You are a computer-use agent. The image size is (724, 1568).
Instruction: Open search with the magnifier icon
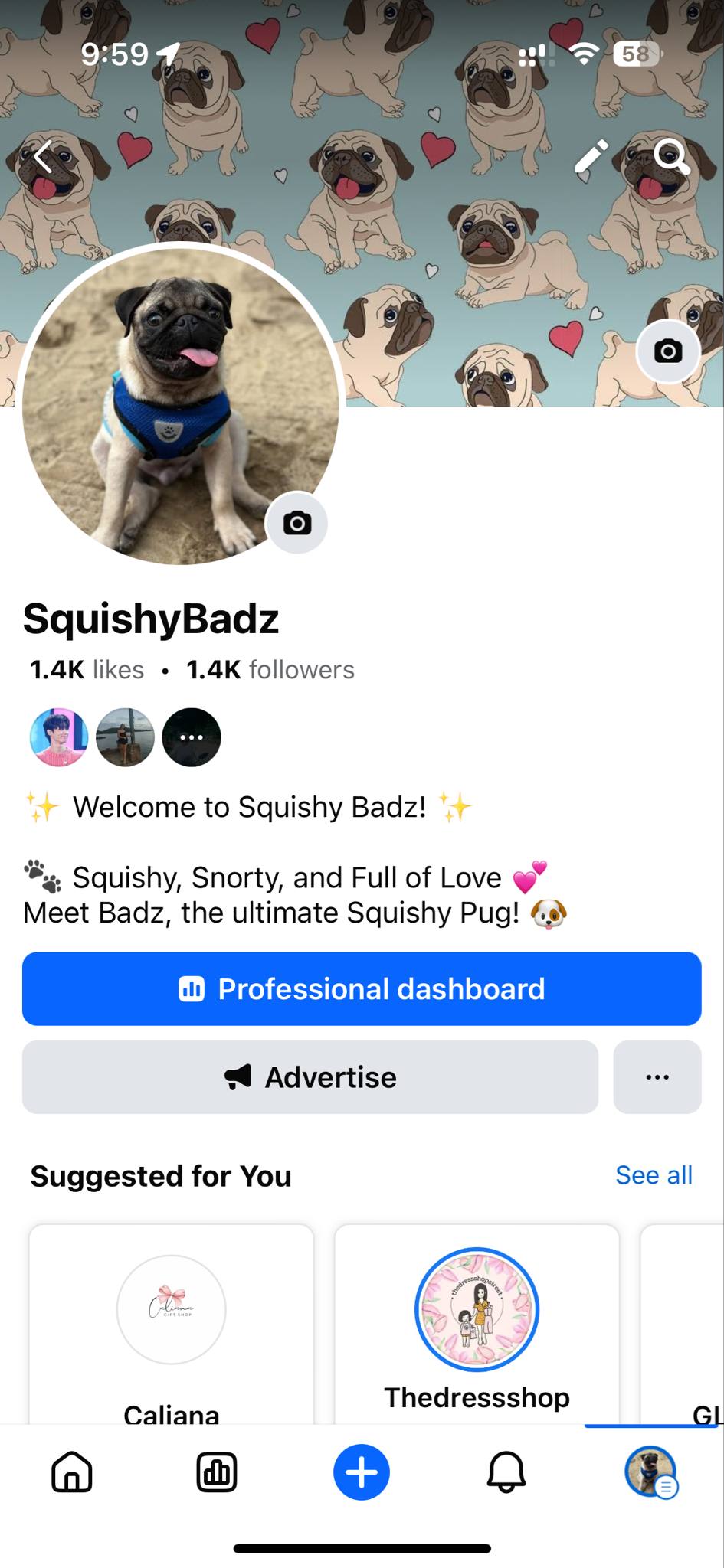tap(670, 156)
